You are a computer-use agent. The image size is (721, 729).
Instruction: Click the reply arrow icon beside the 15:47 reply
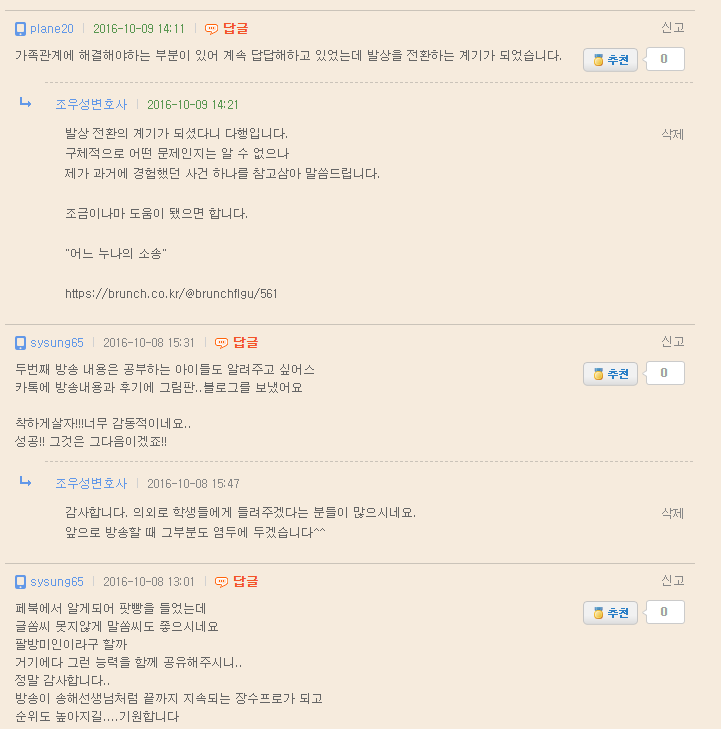[25, 483]
